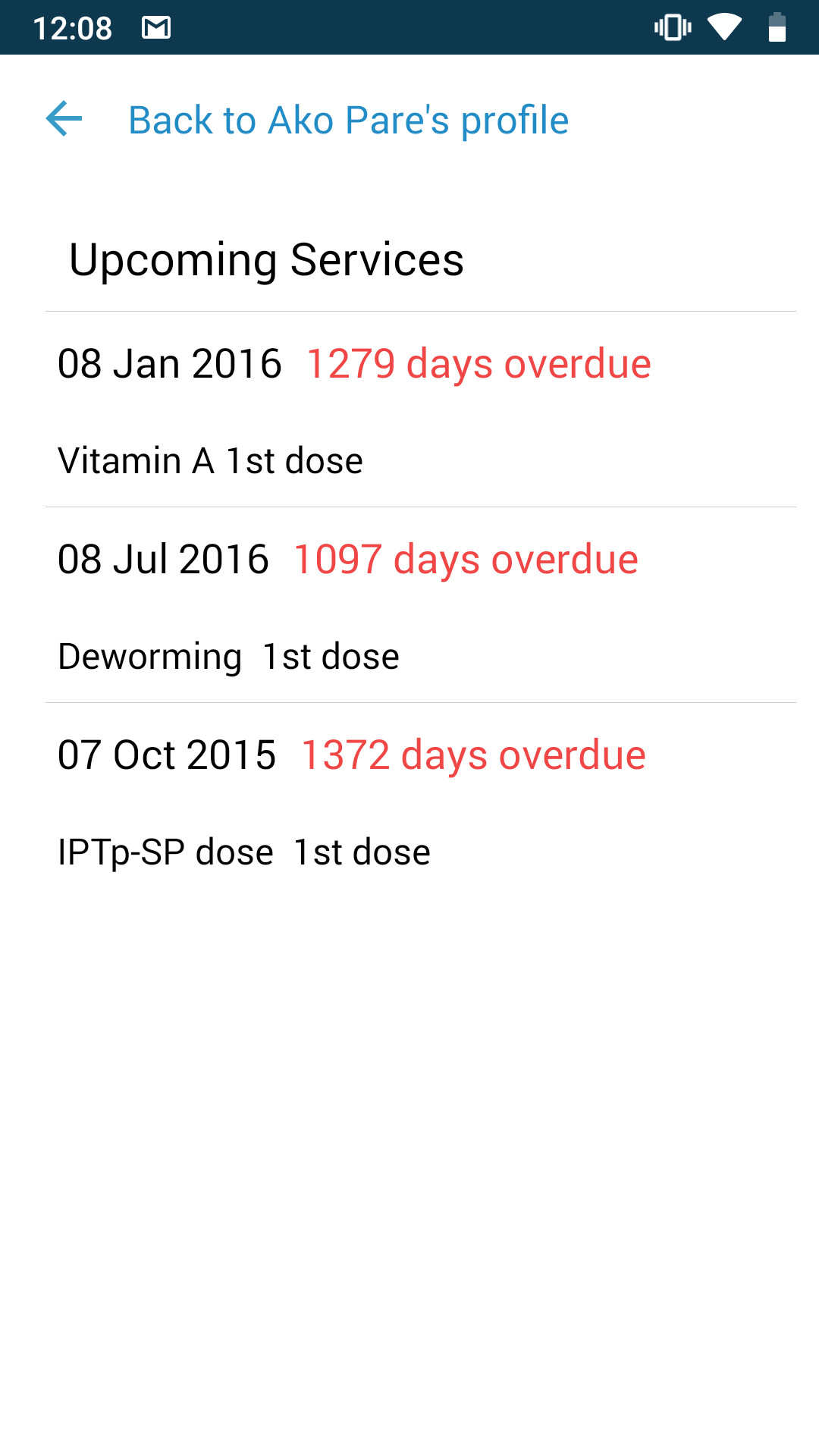Viewport: 819px width, 1456px height.
Task: Select the status bar area
Action: coord(409,27)
